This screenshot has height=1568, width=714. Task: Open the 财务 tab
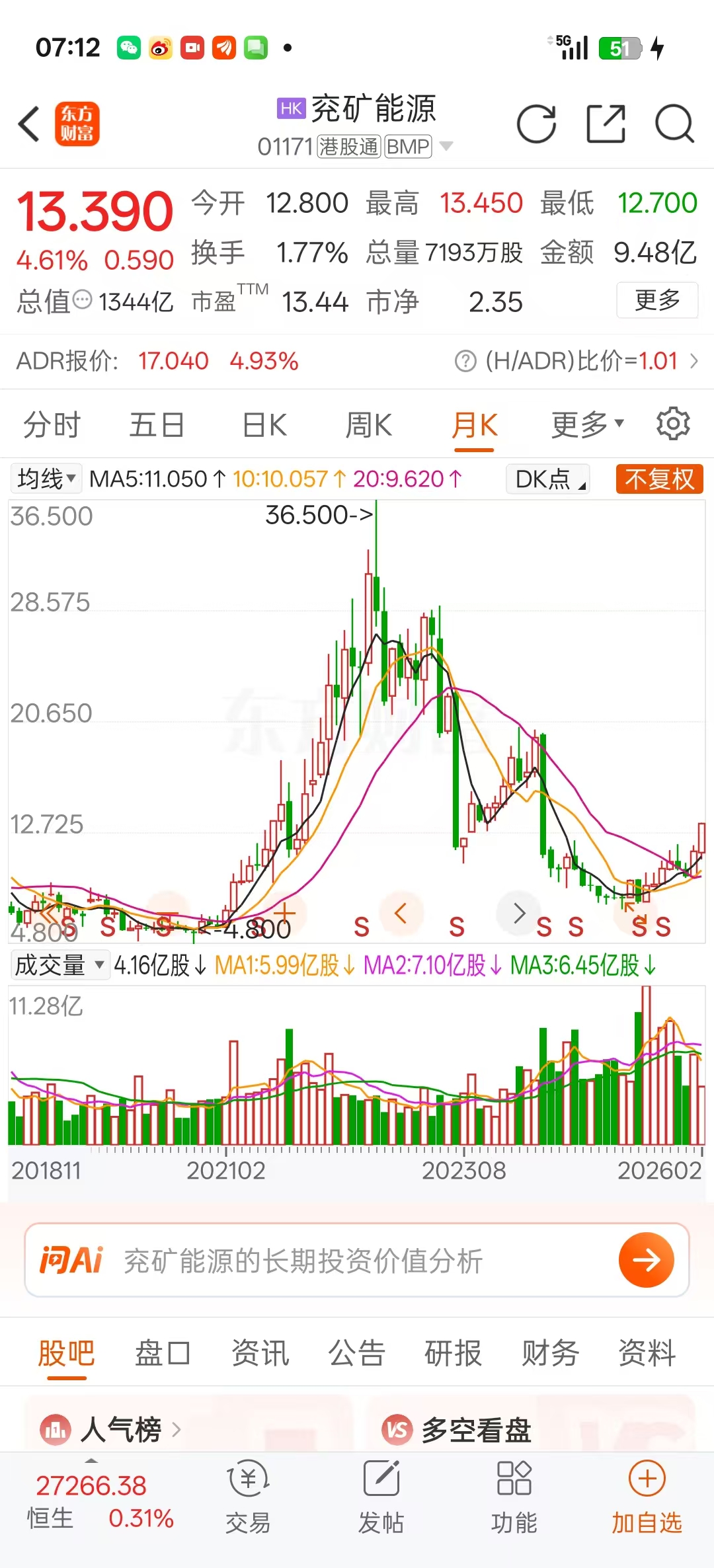[x=550, y=1353]
